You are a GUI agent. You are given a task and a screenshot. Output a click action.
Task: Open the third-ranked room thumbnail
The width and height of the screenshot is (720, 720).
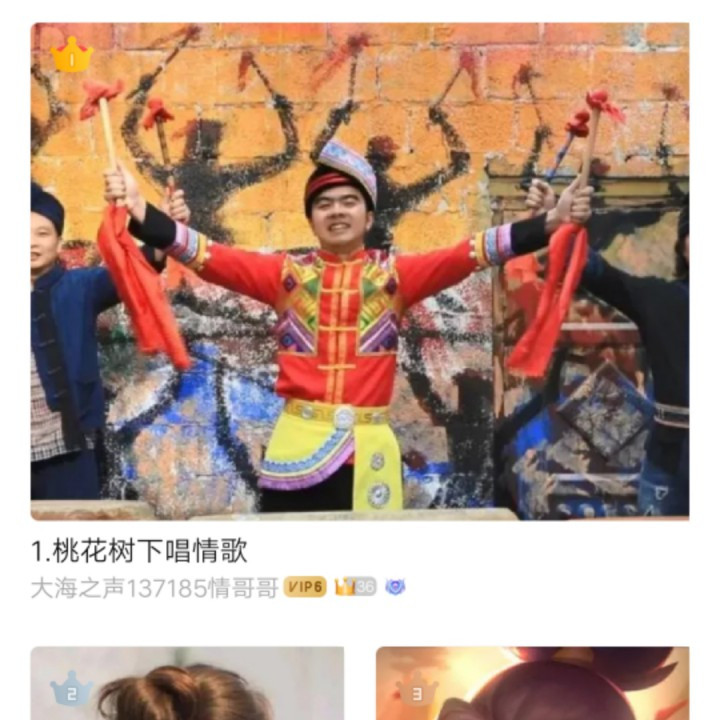tap(532, 685)
